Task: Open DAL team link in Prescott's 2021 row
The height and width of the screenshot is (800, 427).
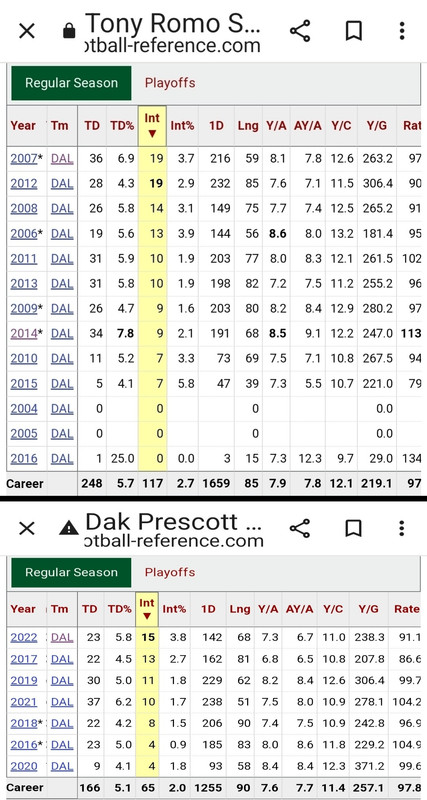Action: coord(62,702)
